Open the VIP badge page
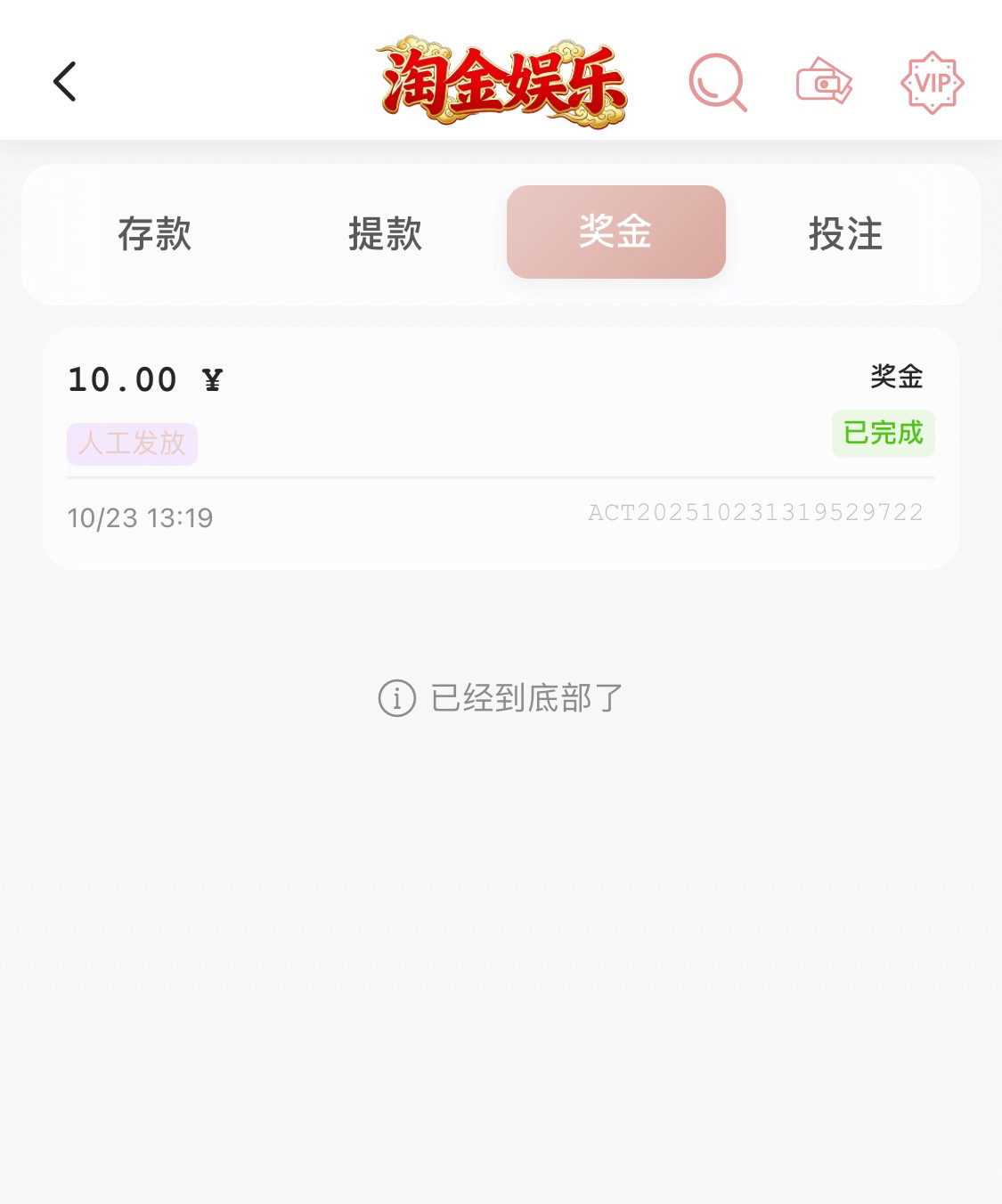Image resolution: width=1002 pixels, height=1204 pixels. tap(932, 83)
